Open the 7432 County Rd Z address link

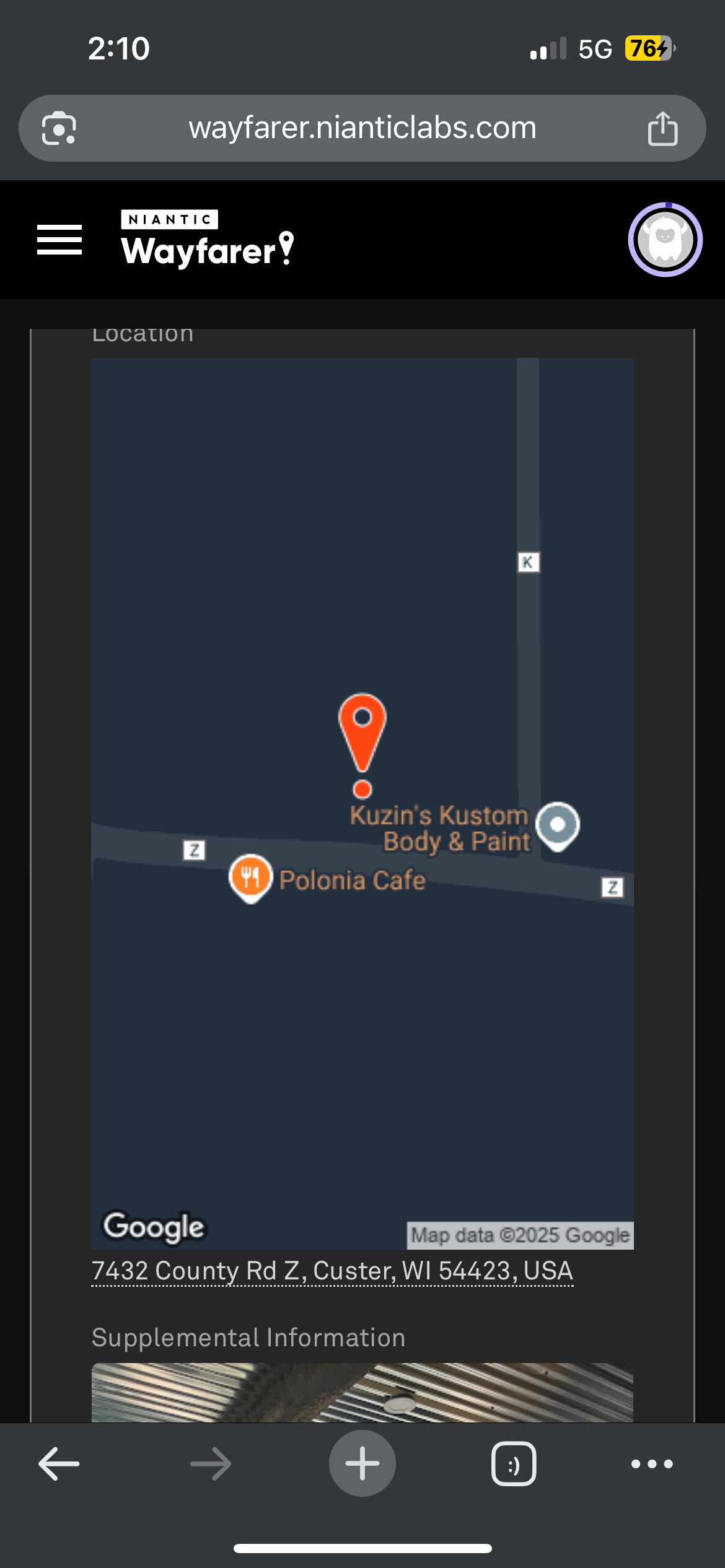point(332,1271)
